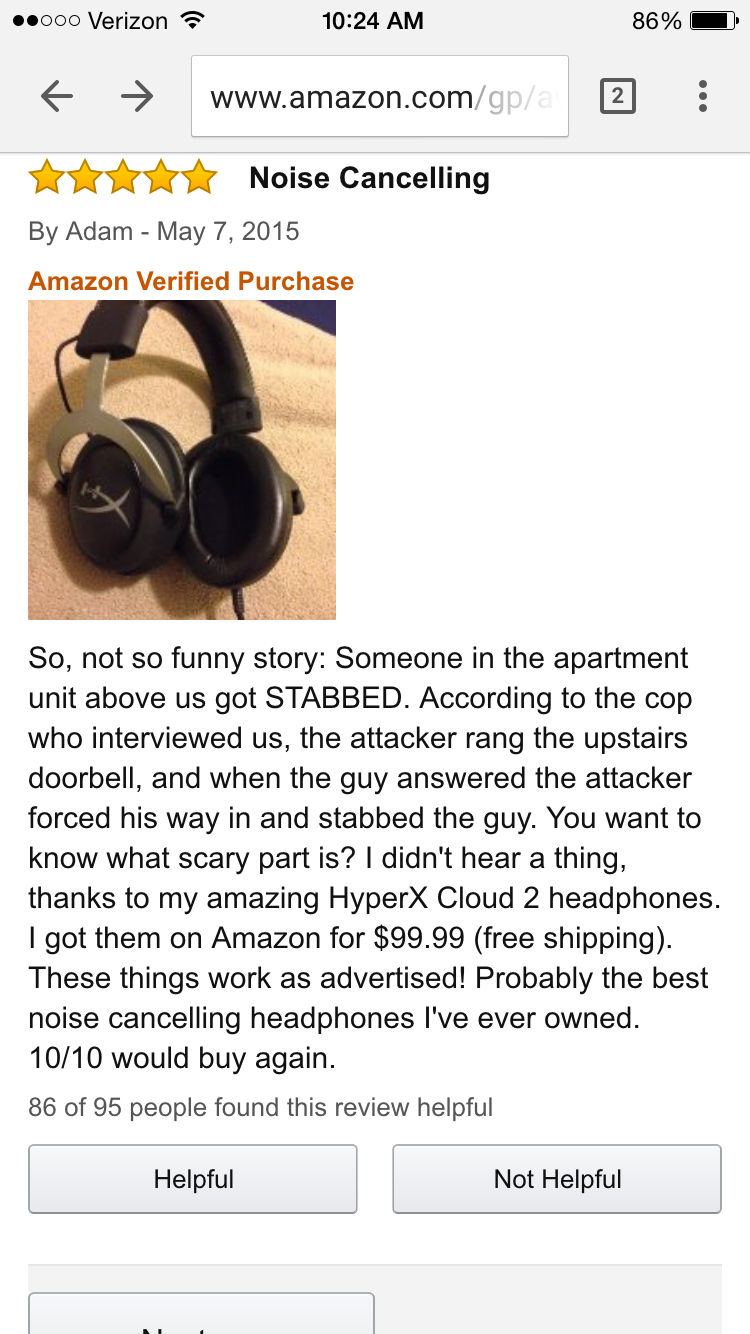Tap the amazon.com address bar
The image size is (750, 1334).
click(380, 96)
